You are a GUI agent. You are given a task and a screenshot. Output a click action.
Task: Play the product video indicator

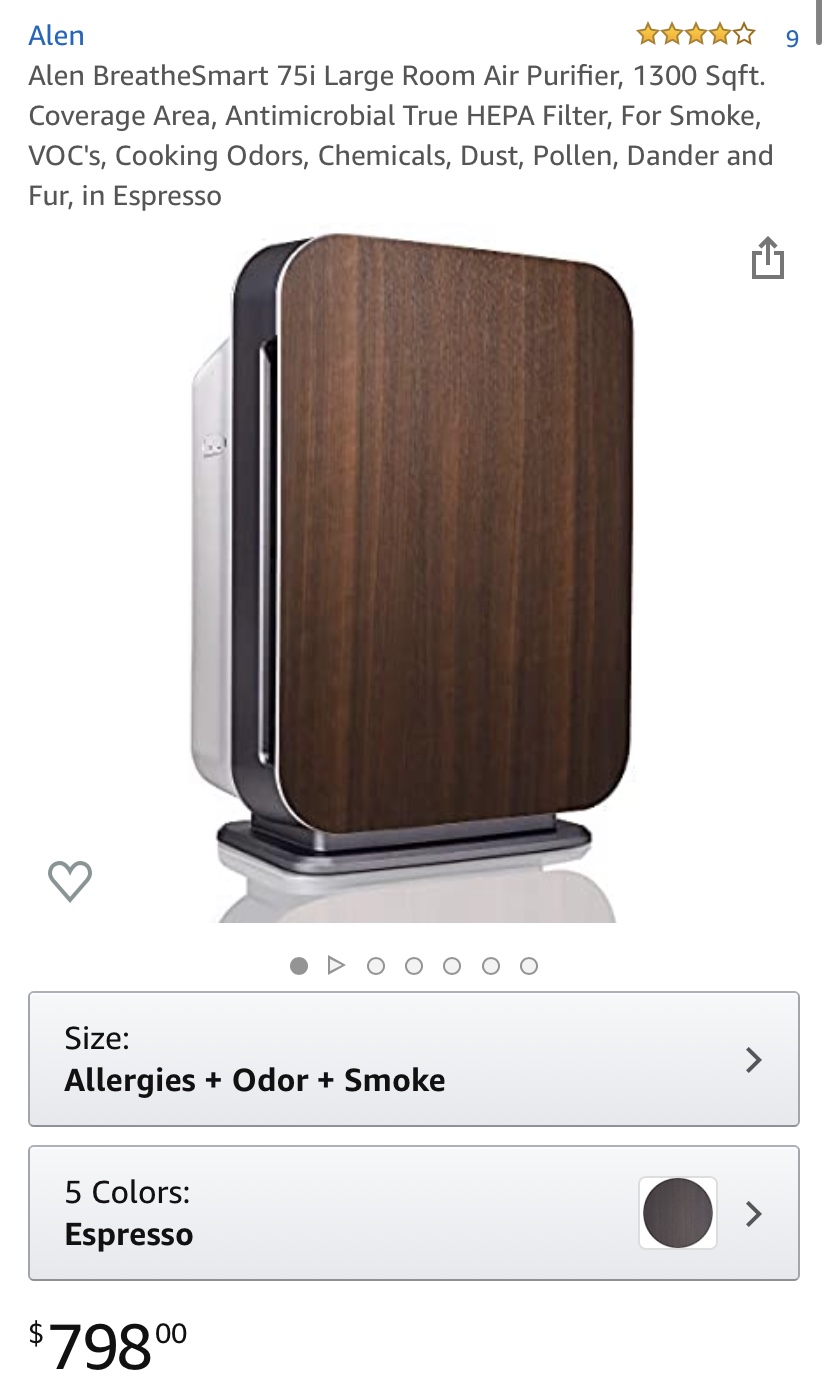[x=336, y=965]
